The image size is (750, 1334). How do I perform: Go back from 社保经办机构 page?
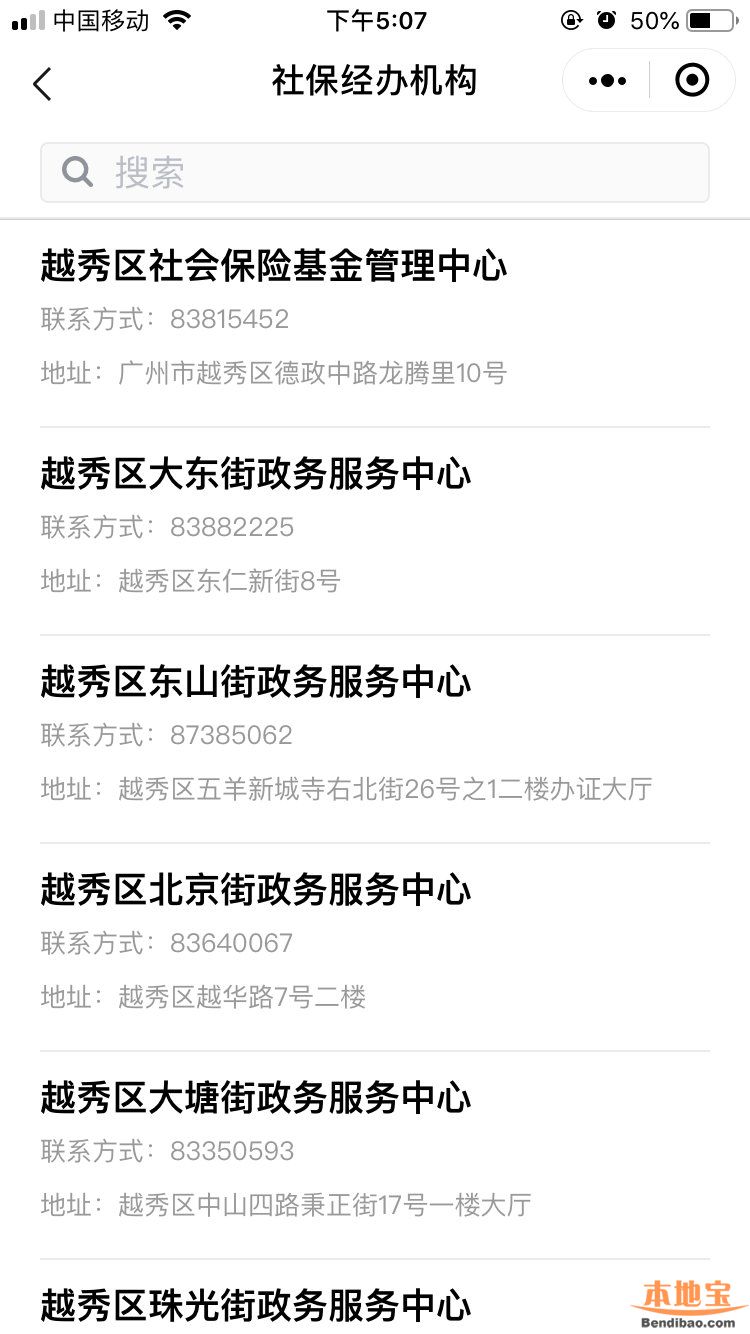click(x=42, y=83)
